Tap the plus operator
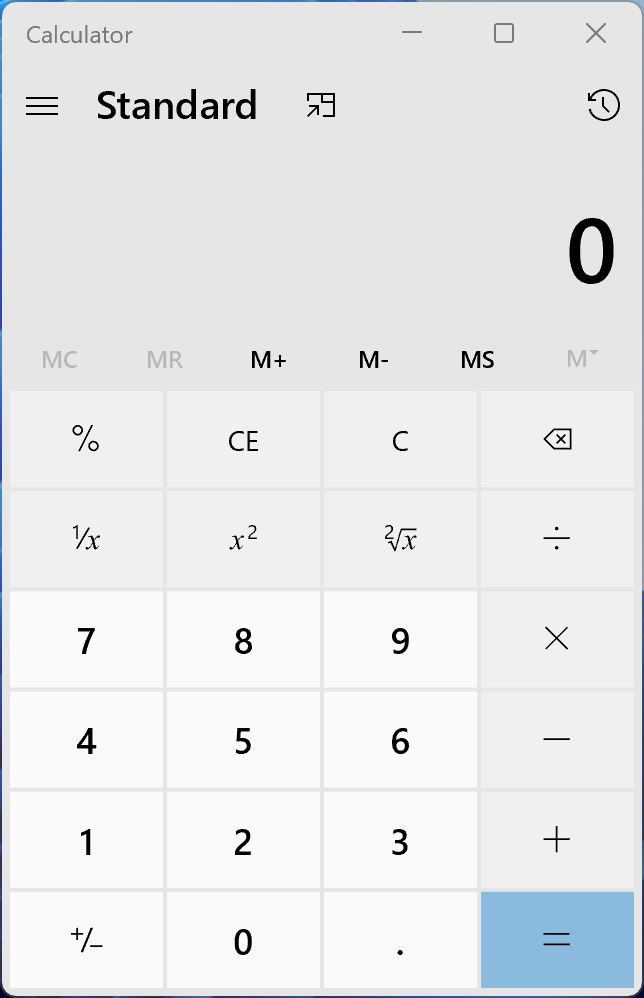The image size is (644, 998). click(557, 840)
